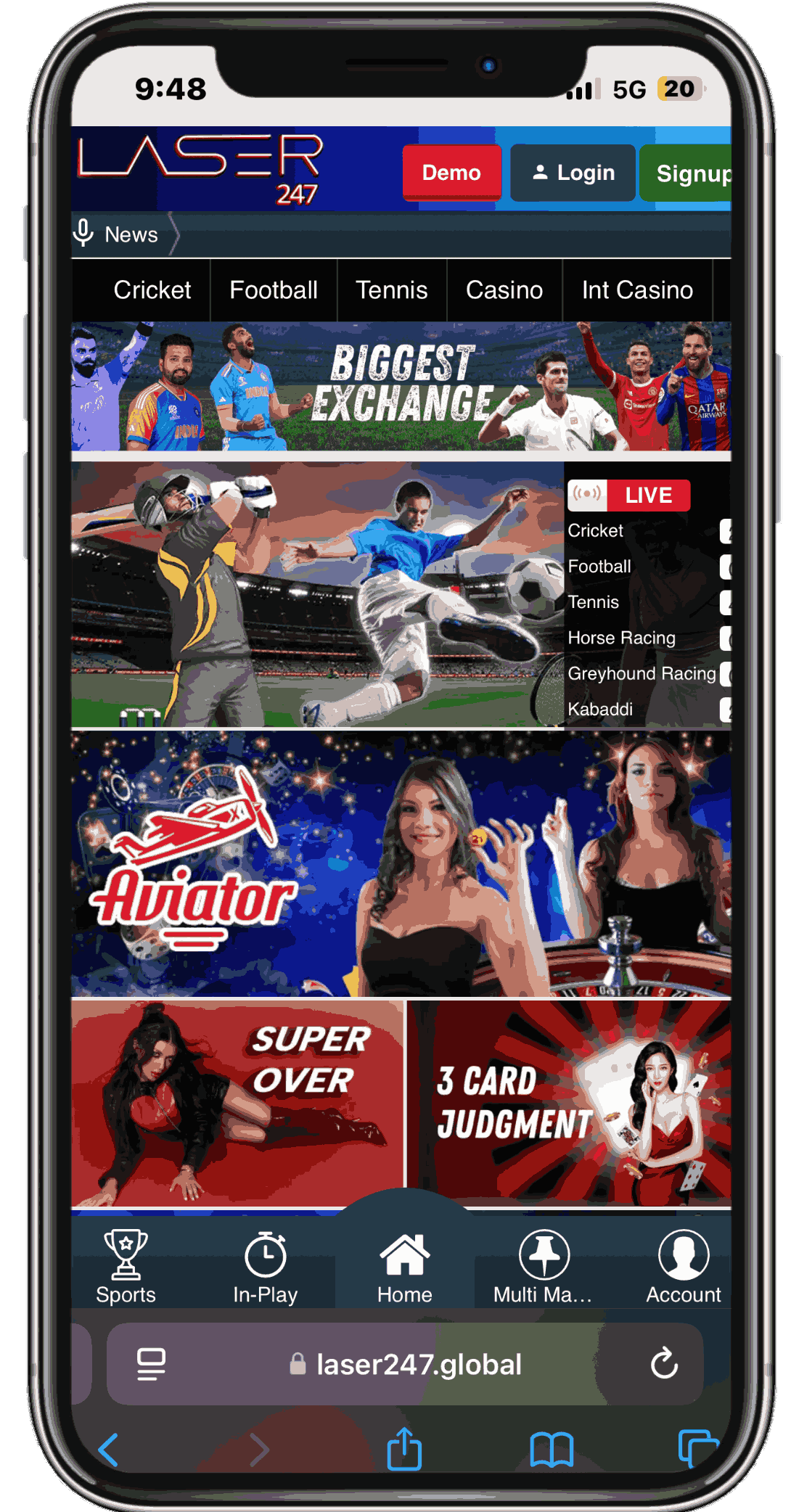Image resolution: width=791 pixels, height=1512 pixels.
Task: Switch to Sports in the bottom navigation
Action: (x=126, y=1267)
